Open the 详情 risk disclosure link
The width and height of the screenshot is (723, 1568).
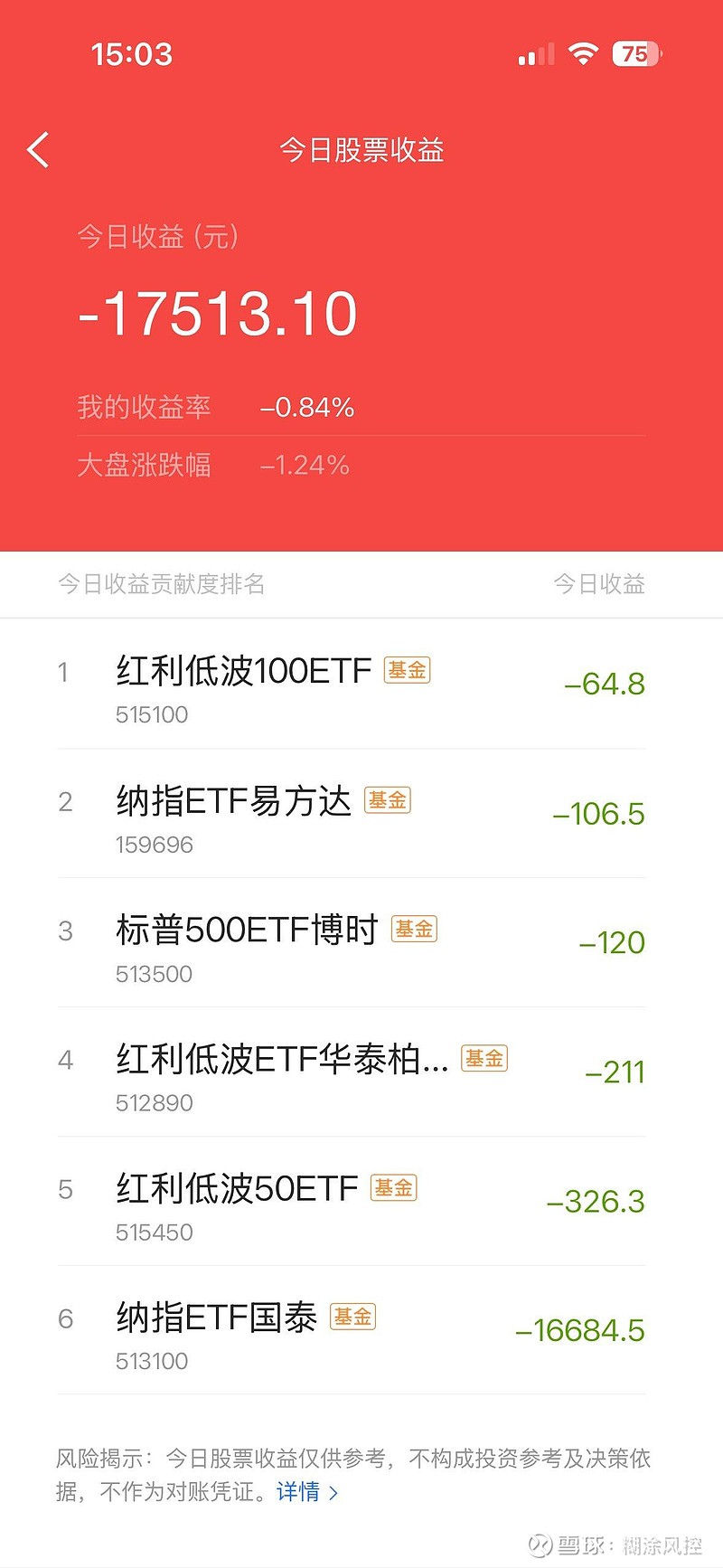tap(296, 1492)
